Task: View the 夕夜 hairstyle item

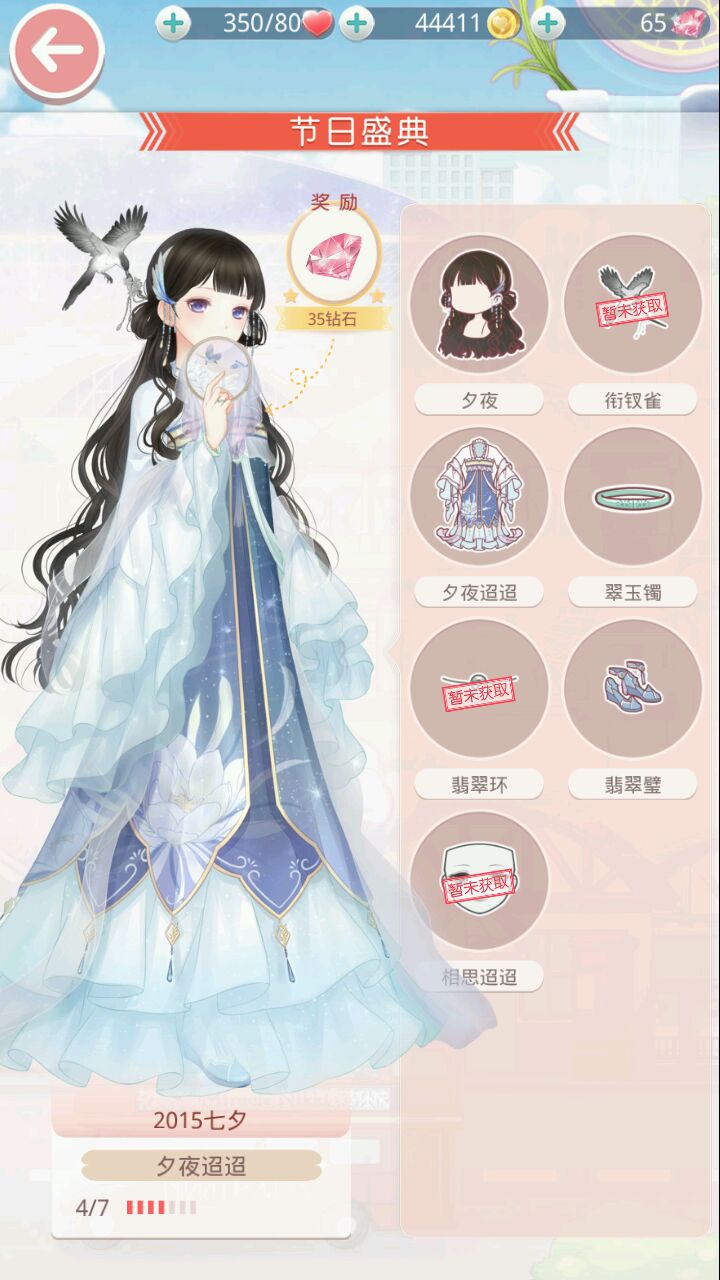Action: click(479, 304)
